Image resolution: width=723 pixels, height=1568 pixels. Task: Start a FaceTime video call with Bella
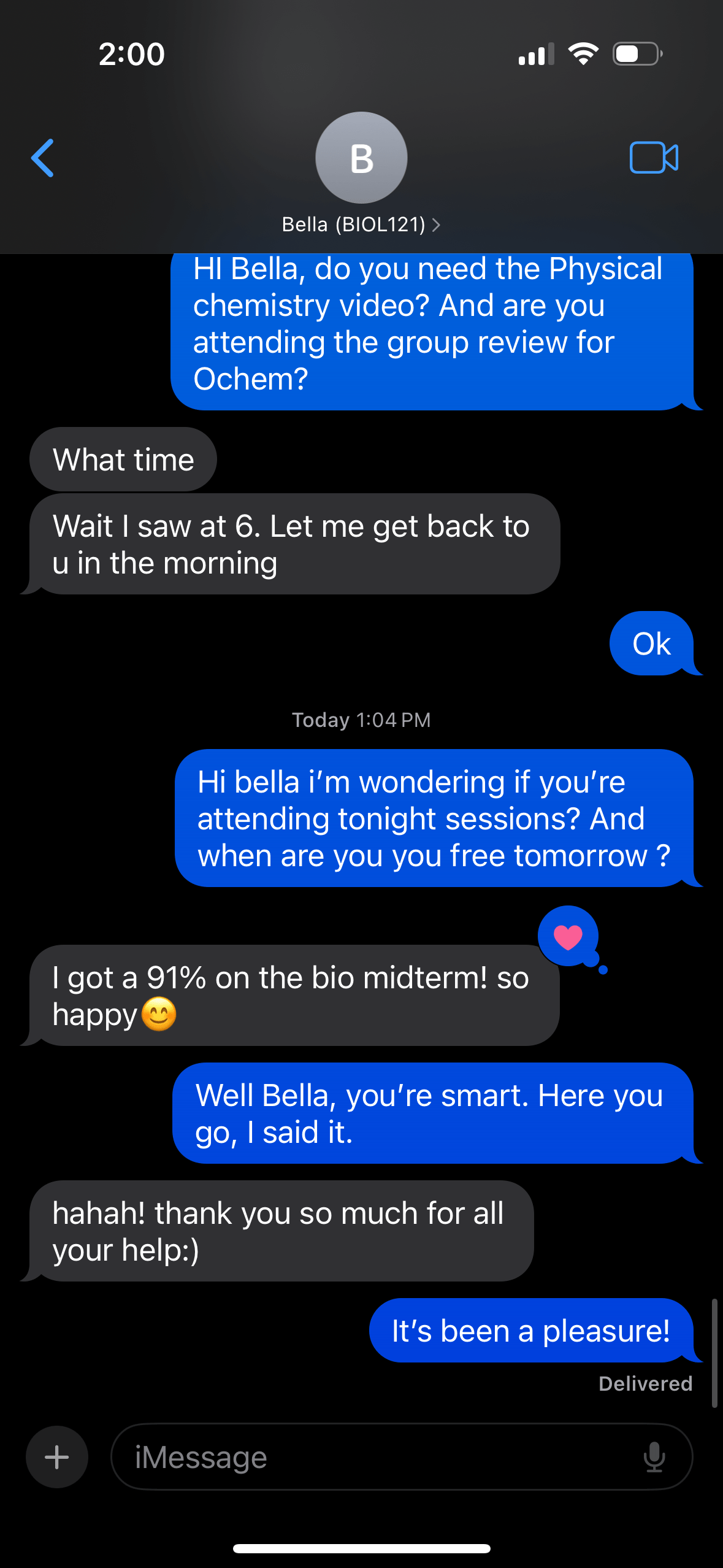pos(654,158)
